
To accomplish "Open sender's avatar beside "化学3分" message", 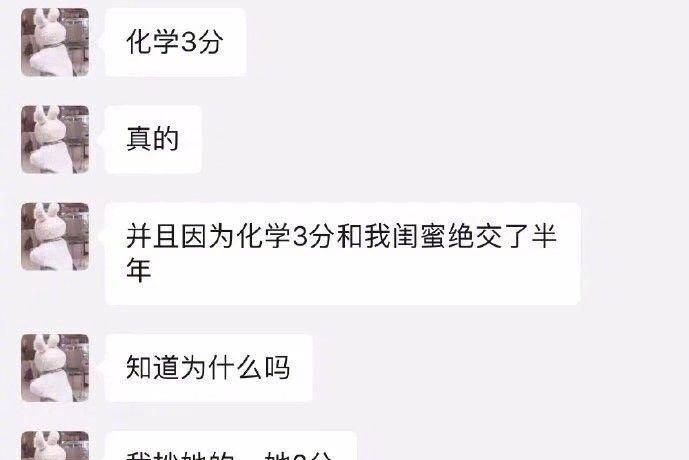I will [55, 42].
